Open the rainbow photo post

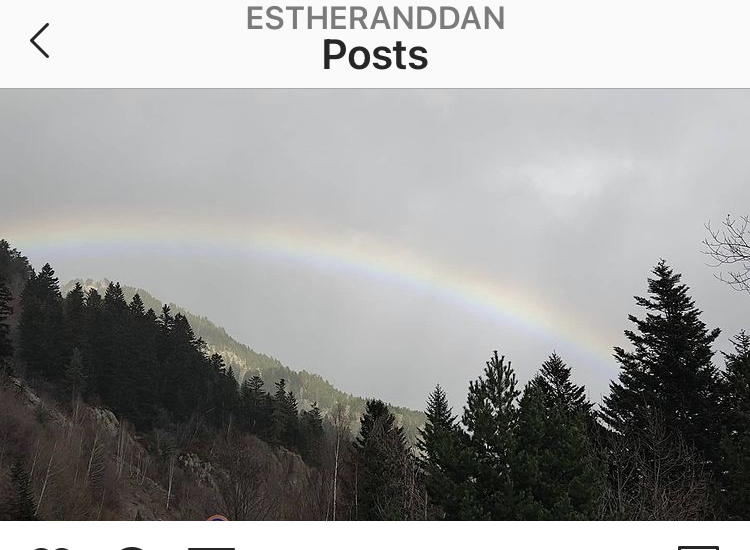pyautogui.click(x=375, y=304)
